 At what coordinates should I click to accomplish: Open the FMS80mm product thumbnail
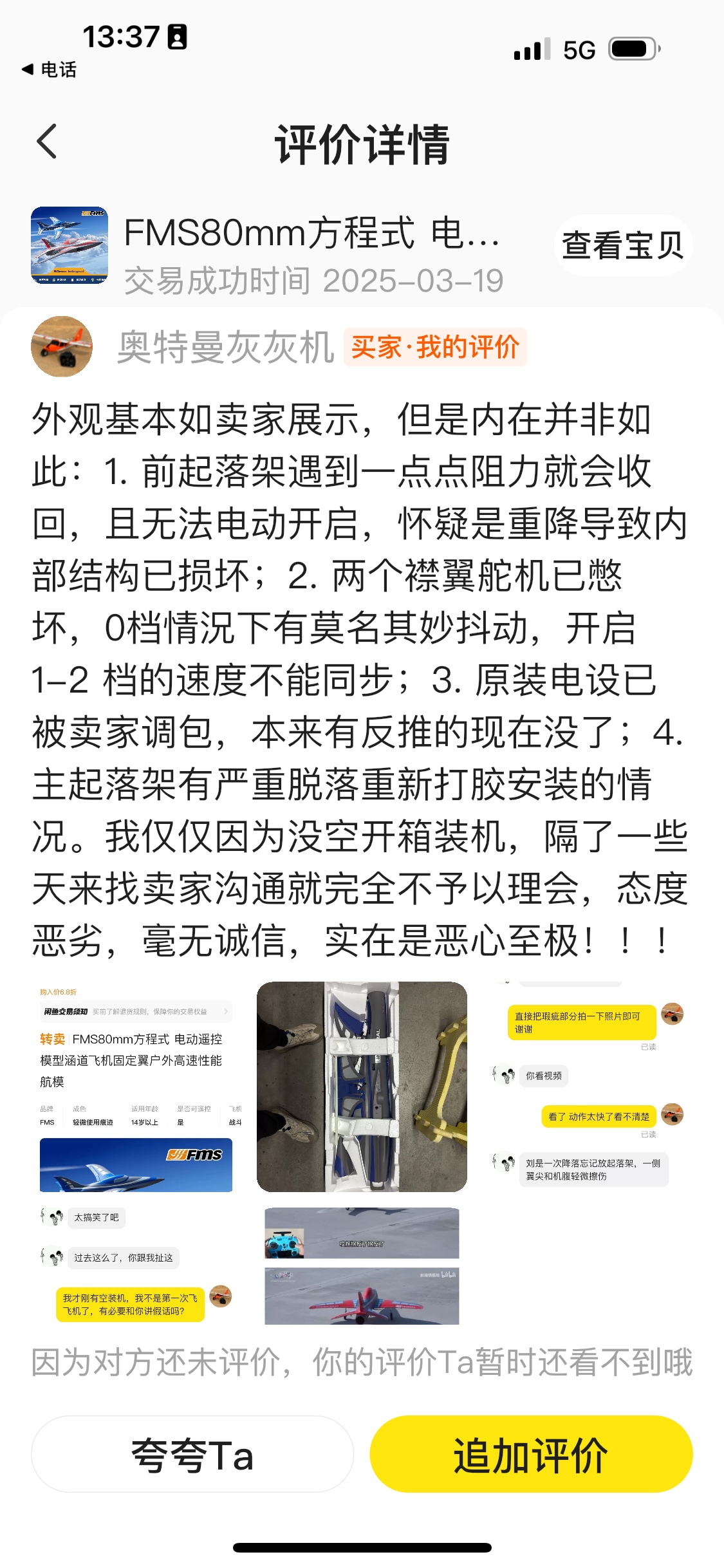click(x=70, y=245)
